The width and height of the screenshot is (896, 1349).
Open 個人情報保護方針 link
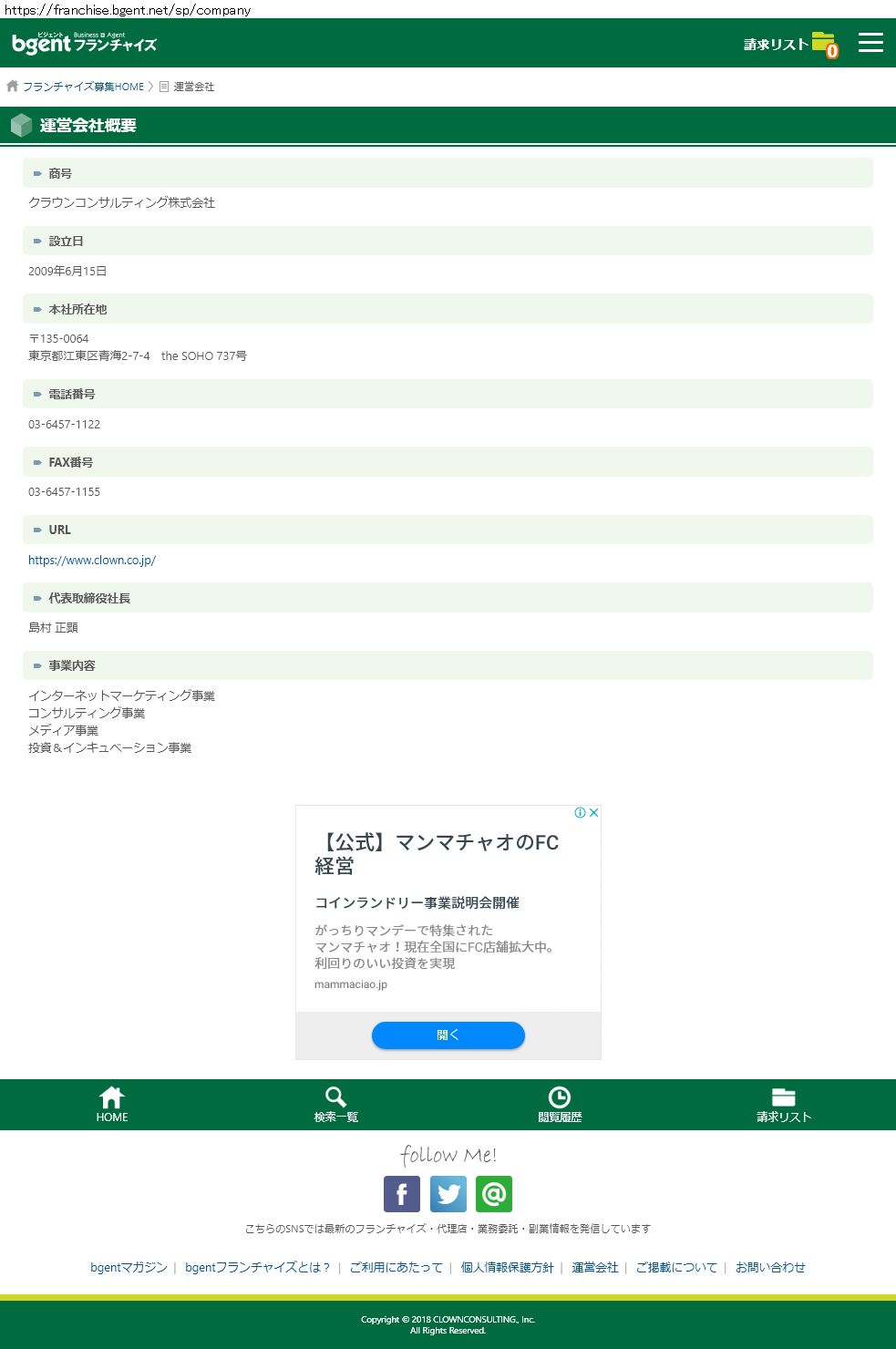pyautogui.click(x=507, y=1267)
